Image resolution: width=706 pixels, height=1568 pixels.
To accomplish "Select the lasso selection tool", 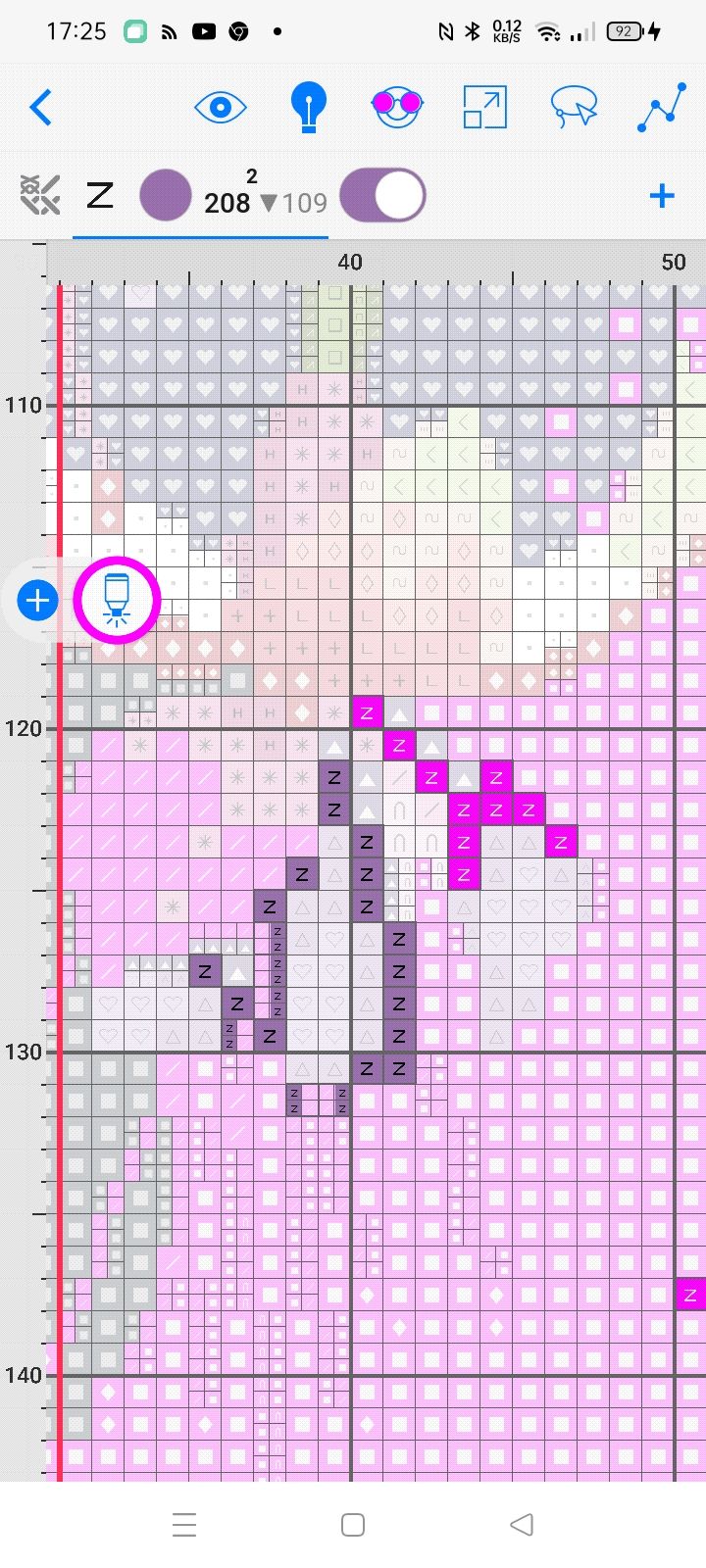I will [574, 108].
